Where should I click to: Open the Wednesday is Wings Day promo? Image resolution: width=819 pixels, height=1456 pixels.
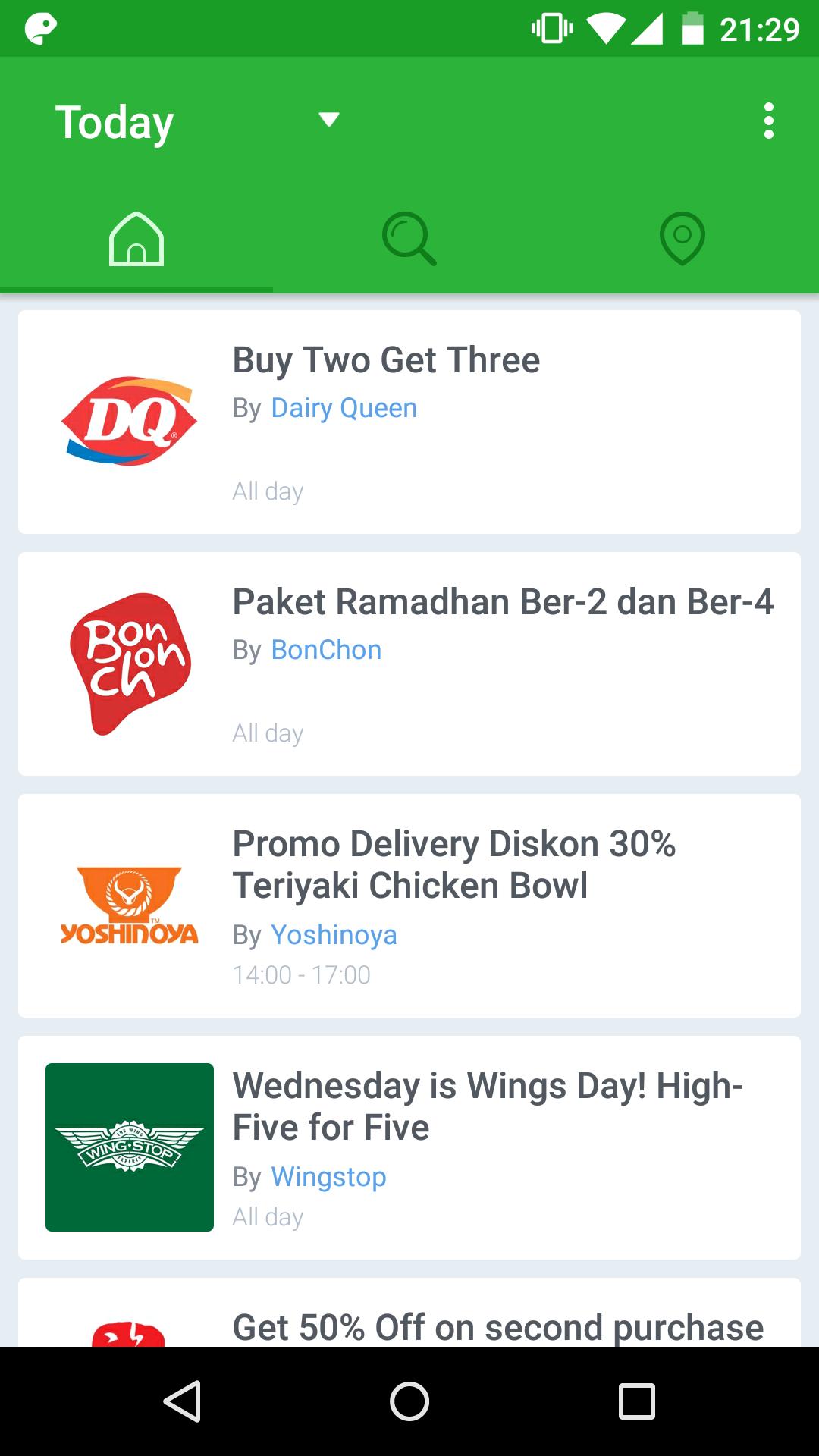[409, 1147]
